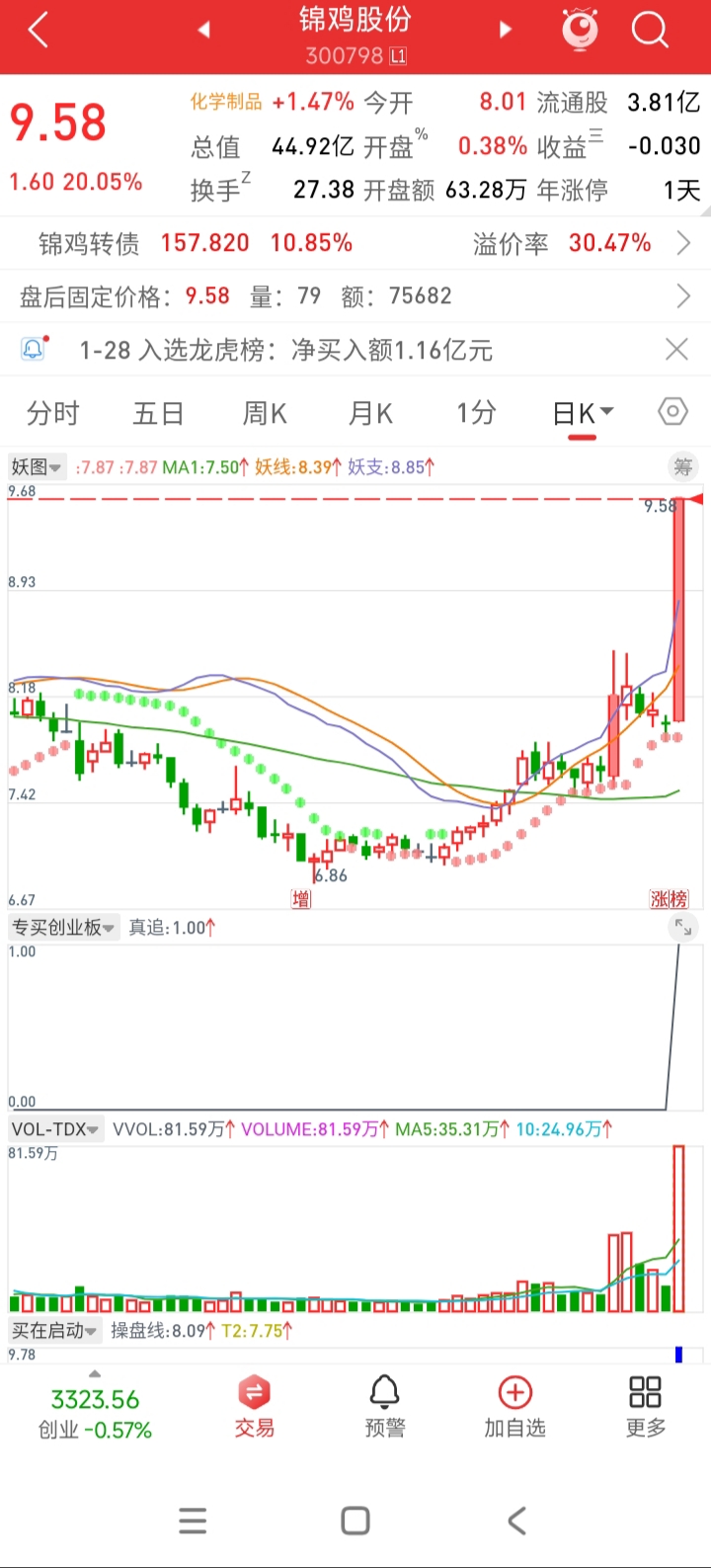The height and width of the screenshot is (1568, 711).
Task: Switch to the 1分 chart tab
Action: (x=476, y=413)
